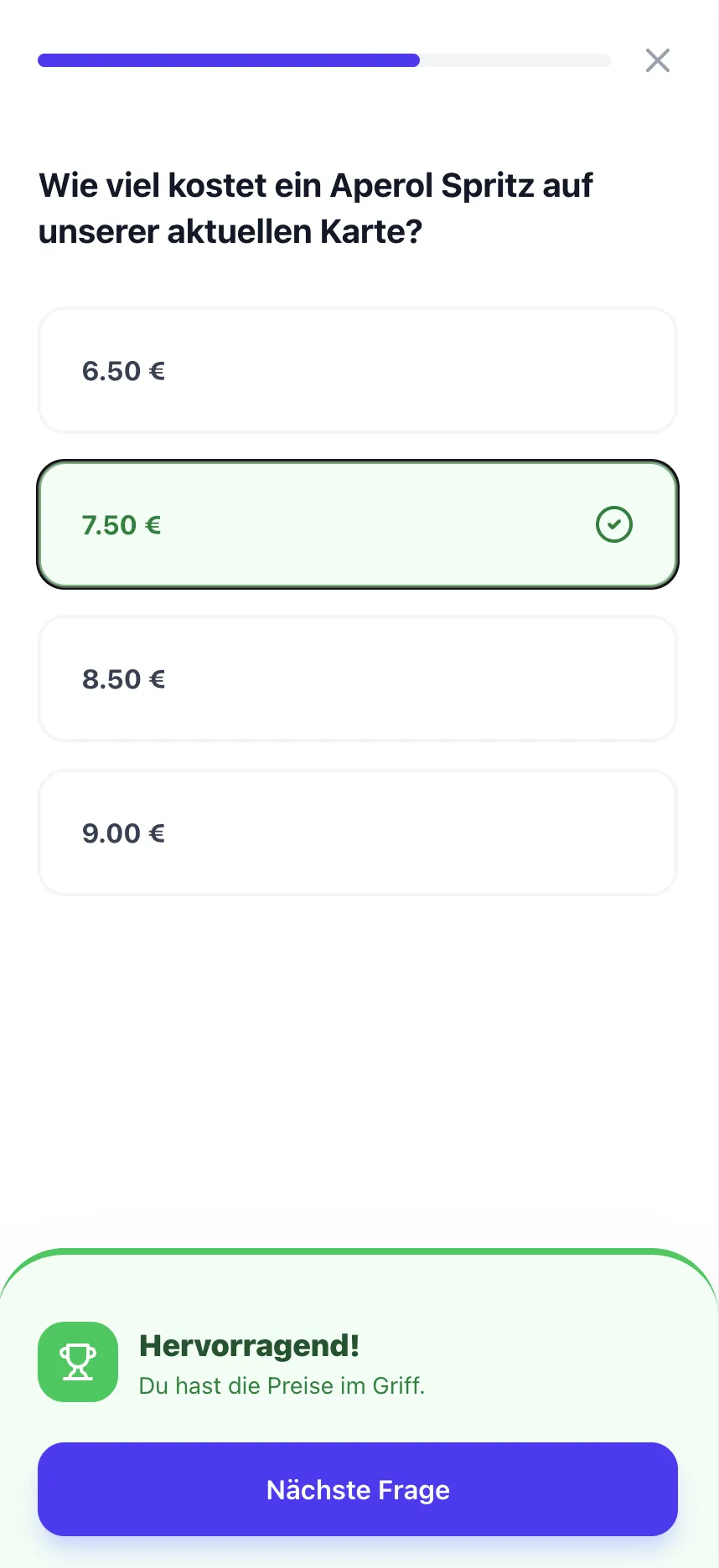Select the 6.50 € answer option
Viewport: 719px width, 1568px height.
pyautogui.click(x=358, y=370)
